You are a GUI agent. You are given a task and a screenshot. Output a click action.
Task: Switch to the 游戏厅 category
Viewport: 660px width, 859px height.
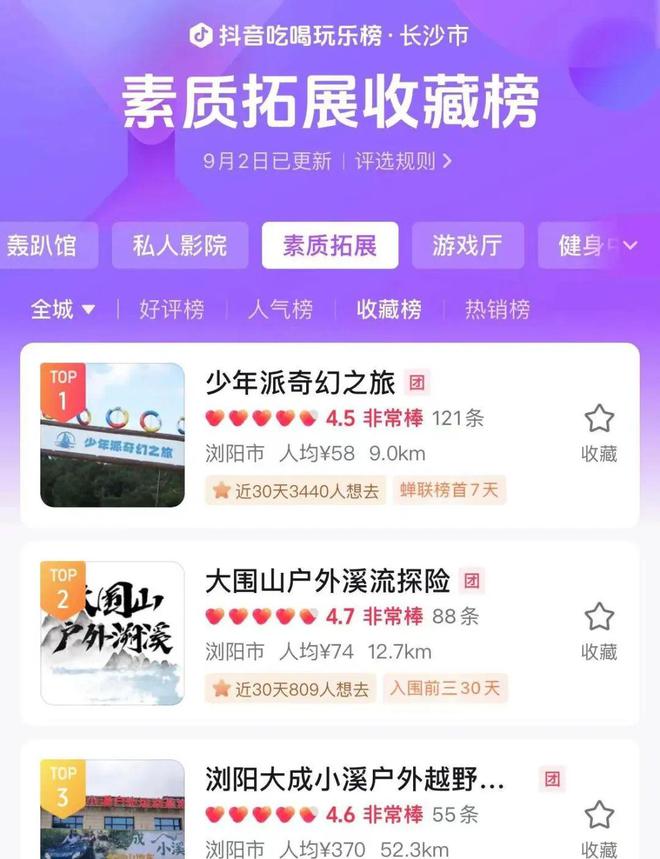tap(467, 245)
